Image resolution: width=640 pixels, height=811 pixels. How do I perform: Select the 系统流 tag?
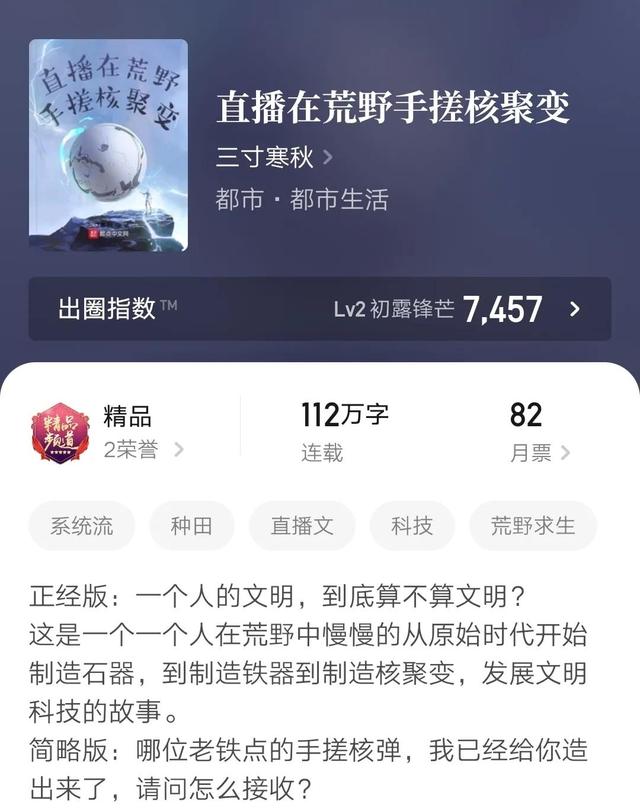[82, 526]
